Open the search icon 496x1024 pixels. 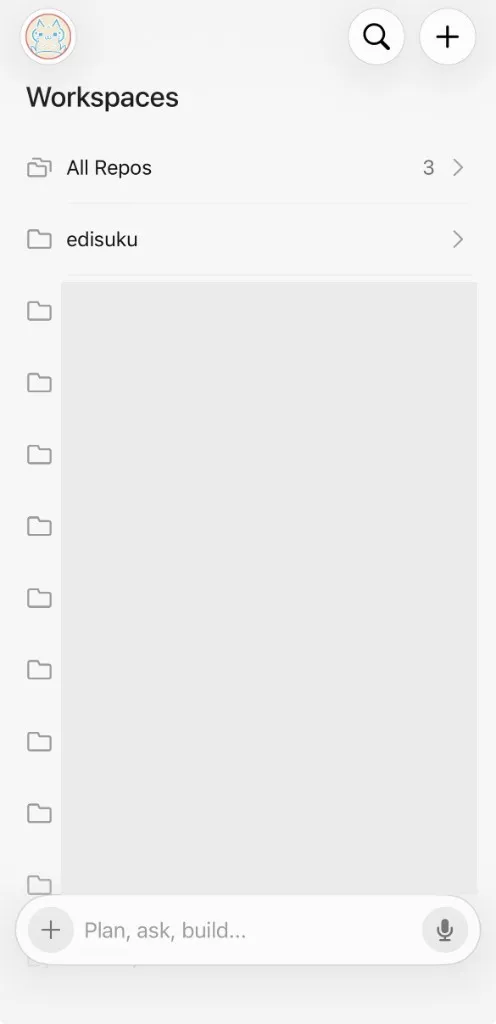[x=377, y=37]
